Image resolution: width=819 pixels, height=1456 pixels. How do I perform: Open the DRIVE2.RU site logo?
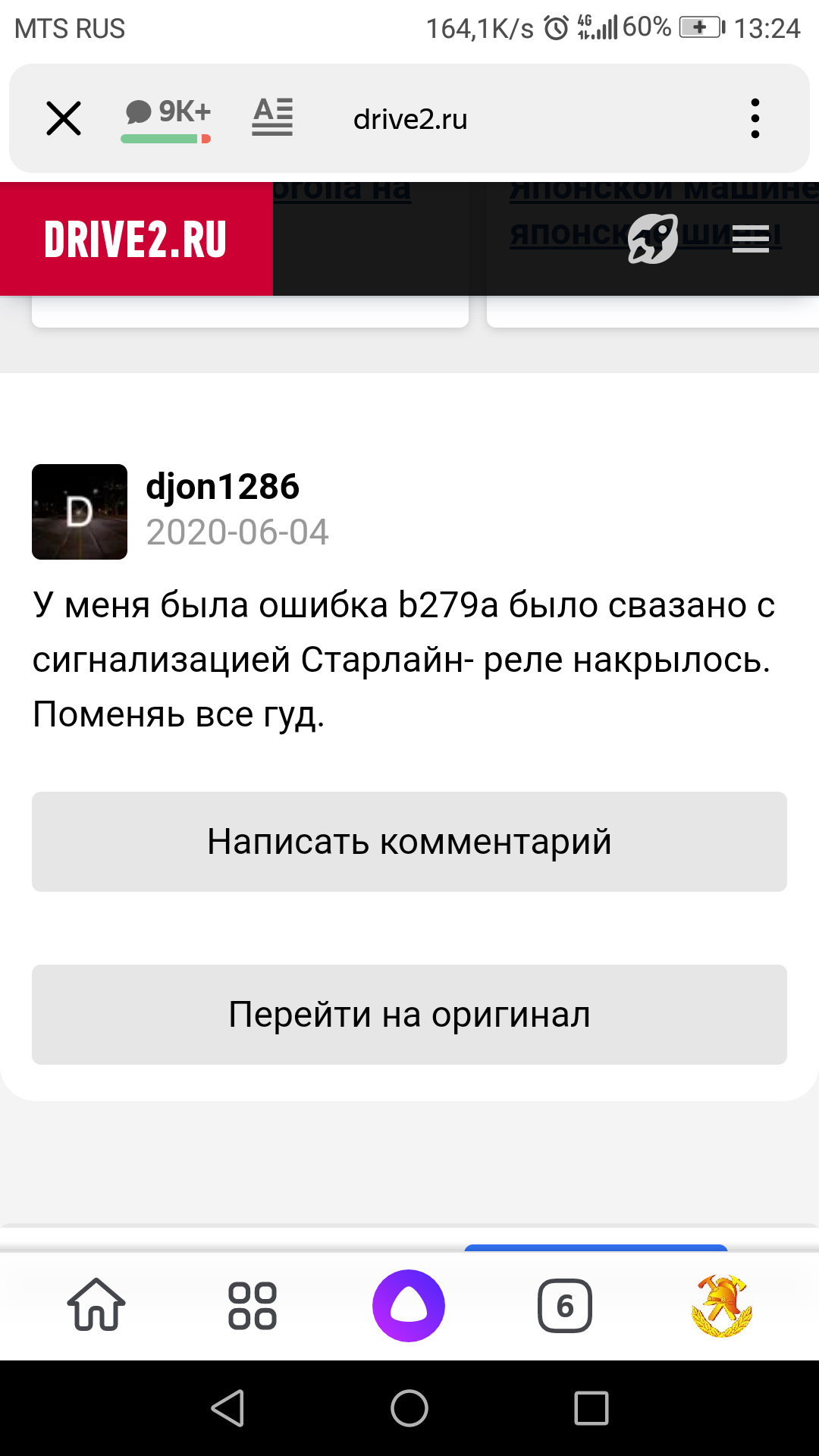point(136,239)
